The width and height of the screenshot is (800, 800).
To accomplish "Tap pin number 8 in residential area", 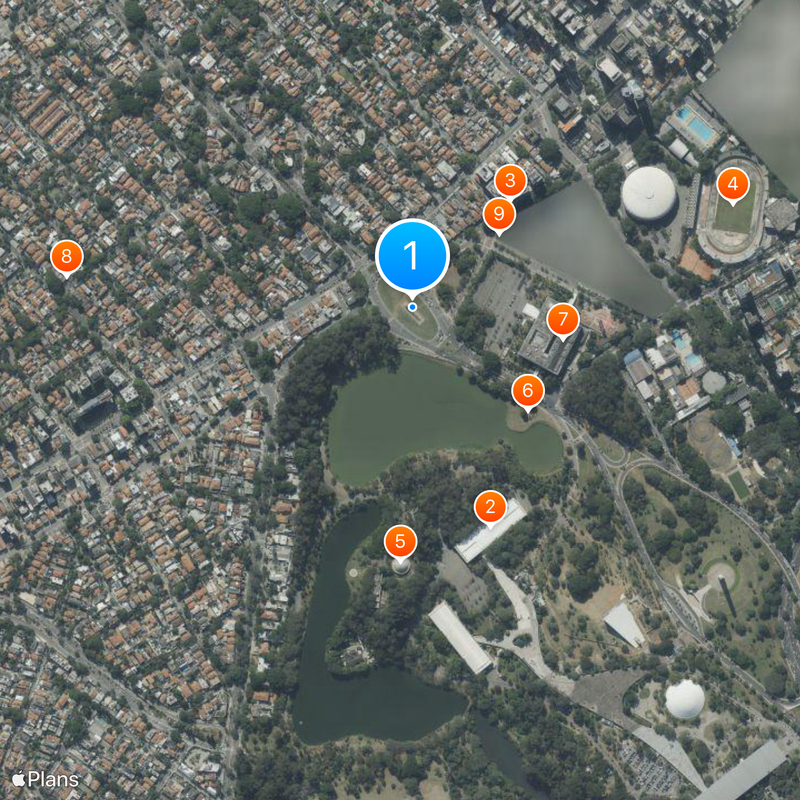I will [x=66, y=257].
